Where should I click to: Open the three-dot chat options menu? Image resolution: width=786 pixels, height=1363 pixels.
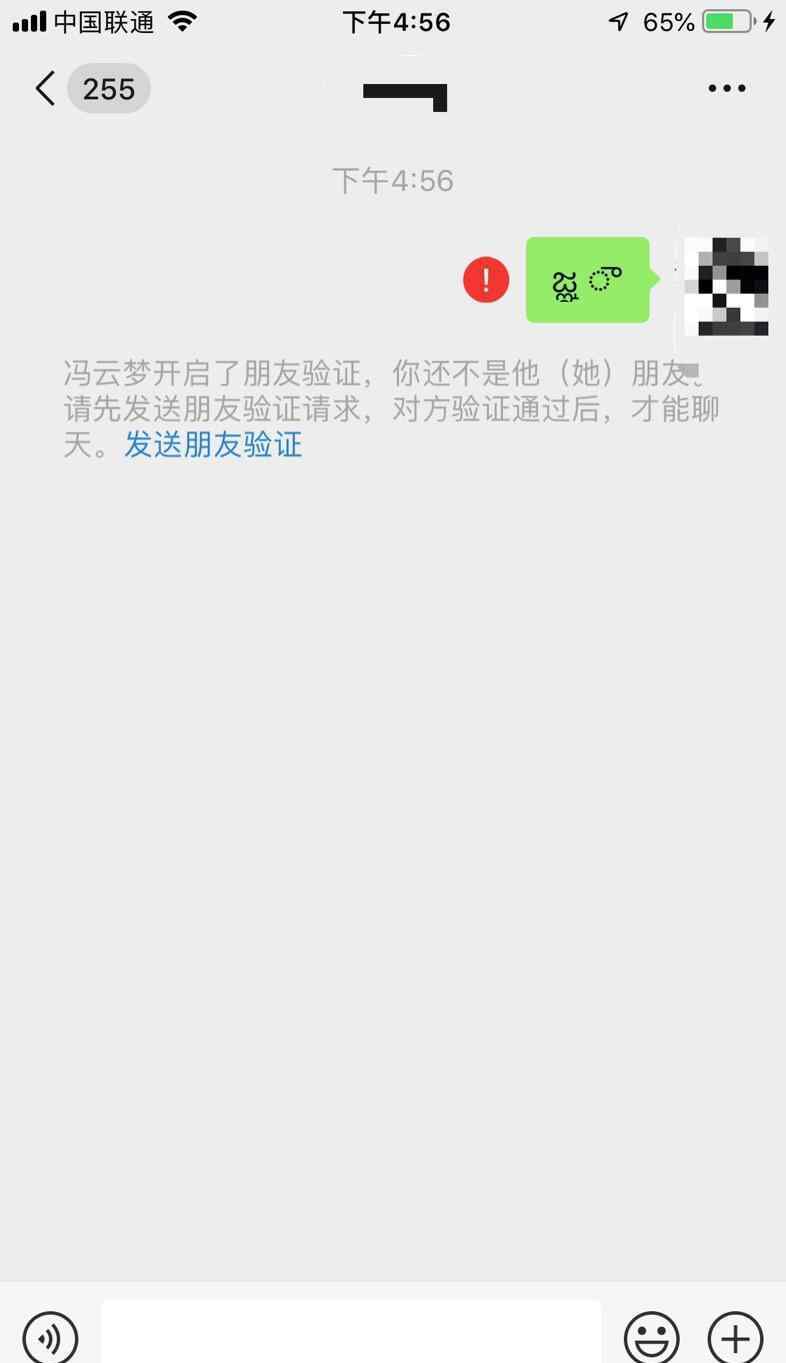click(x=727, y=88)
